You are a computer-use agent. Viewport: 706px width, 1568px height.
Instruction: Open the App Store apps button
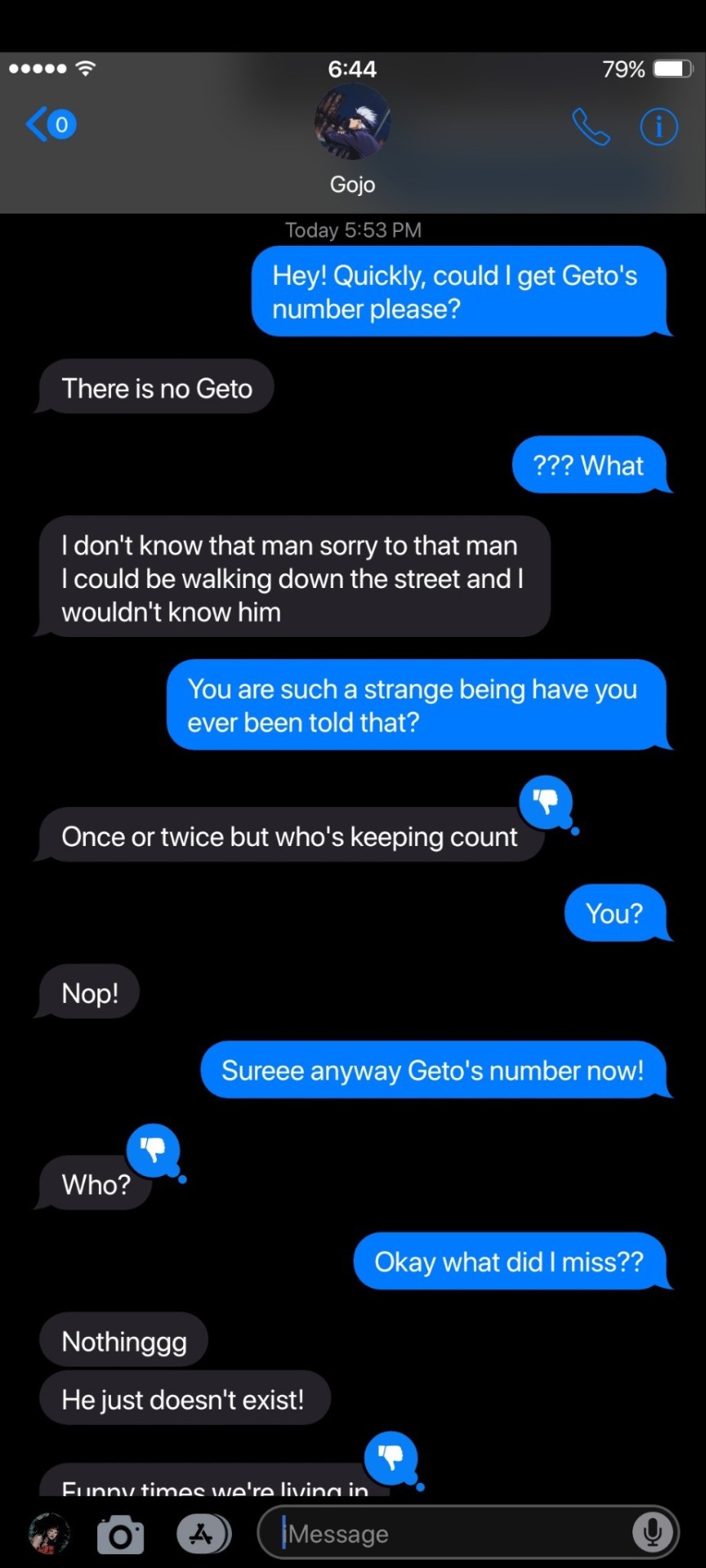click(x=202, y=1534)
